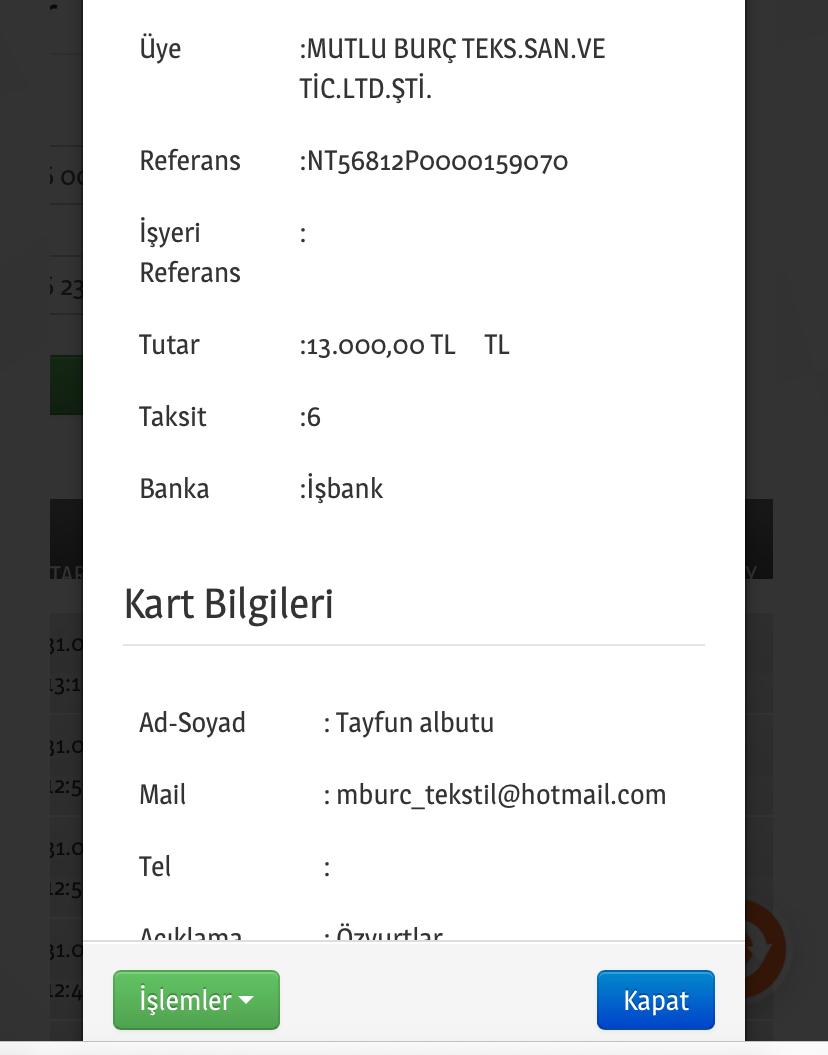
Task: Open the İşlemler dropdown menu
Action: click(196, 1000)
